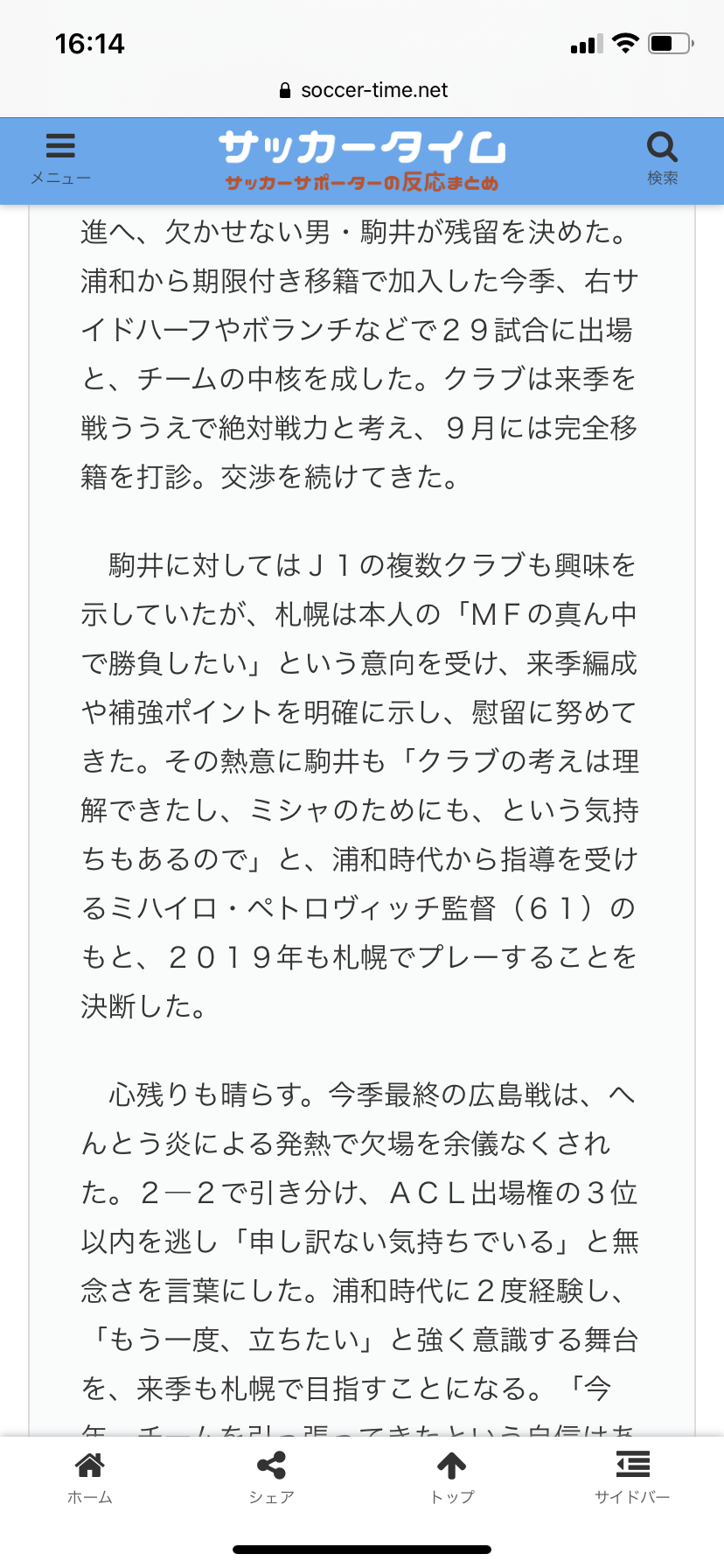The height and width of the screenshot is (1568, 724).
Task: Tap the サッカータイム site logo
Action: [362, 160]
